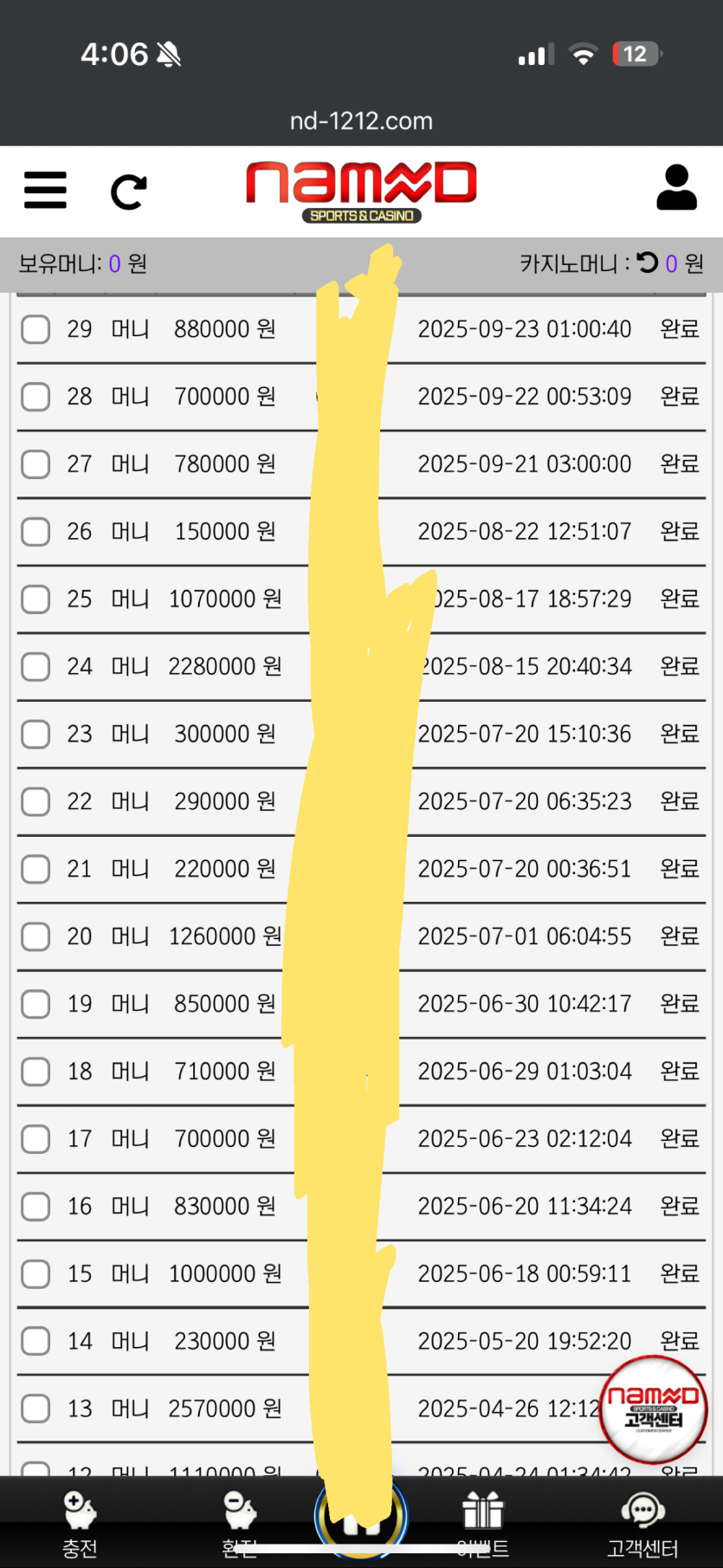723x1568 pixels.
Task: Tap the nd-1212.com address bar
Action: pos(361,120)
